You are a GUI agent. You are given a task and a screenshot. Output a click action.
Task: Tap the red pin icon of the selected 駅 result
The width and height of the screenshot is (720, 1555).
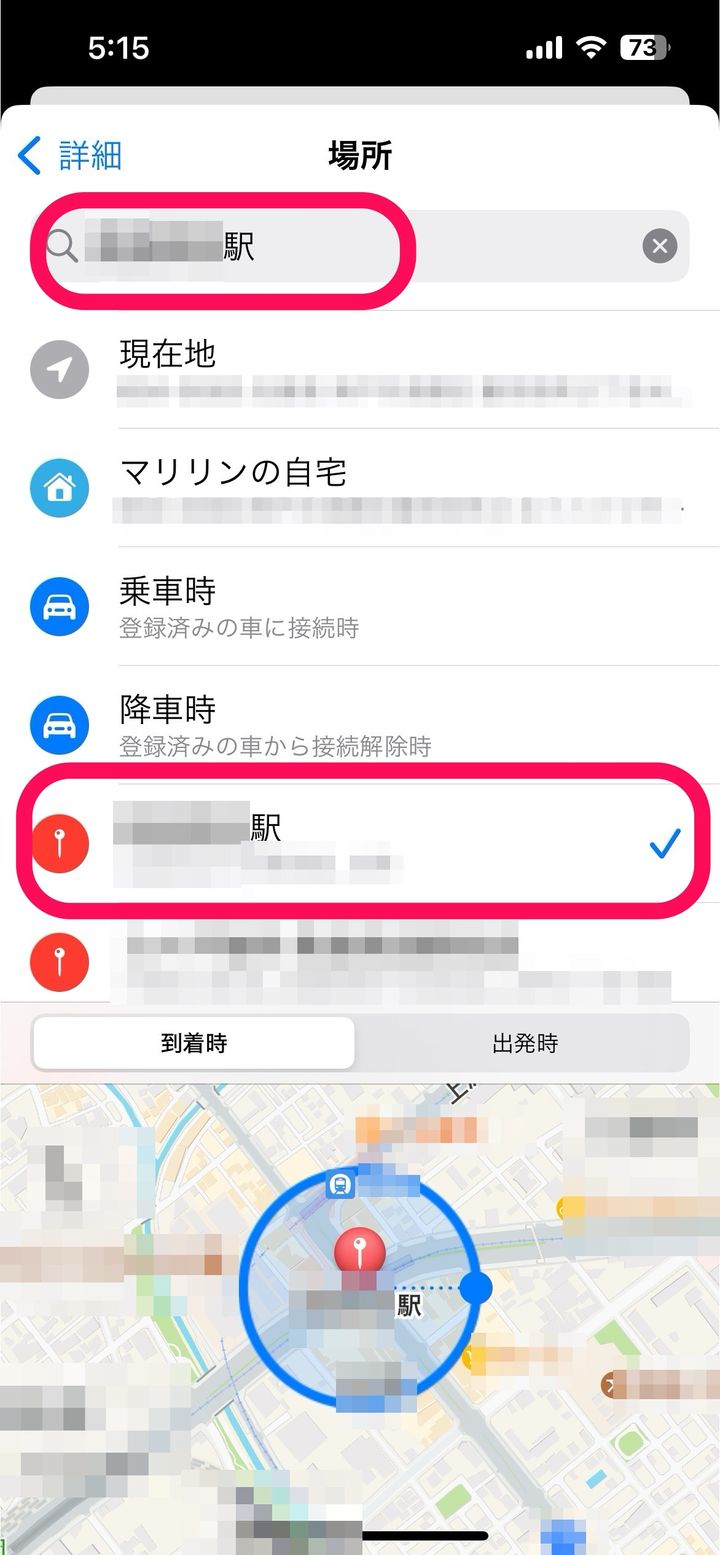[60, 843]
